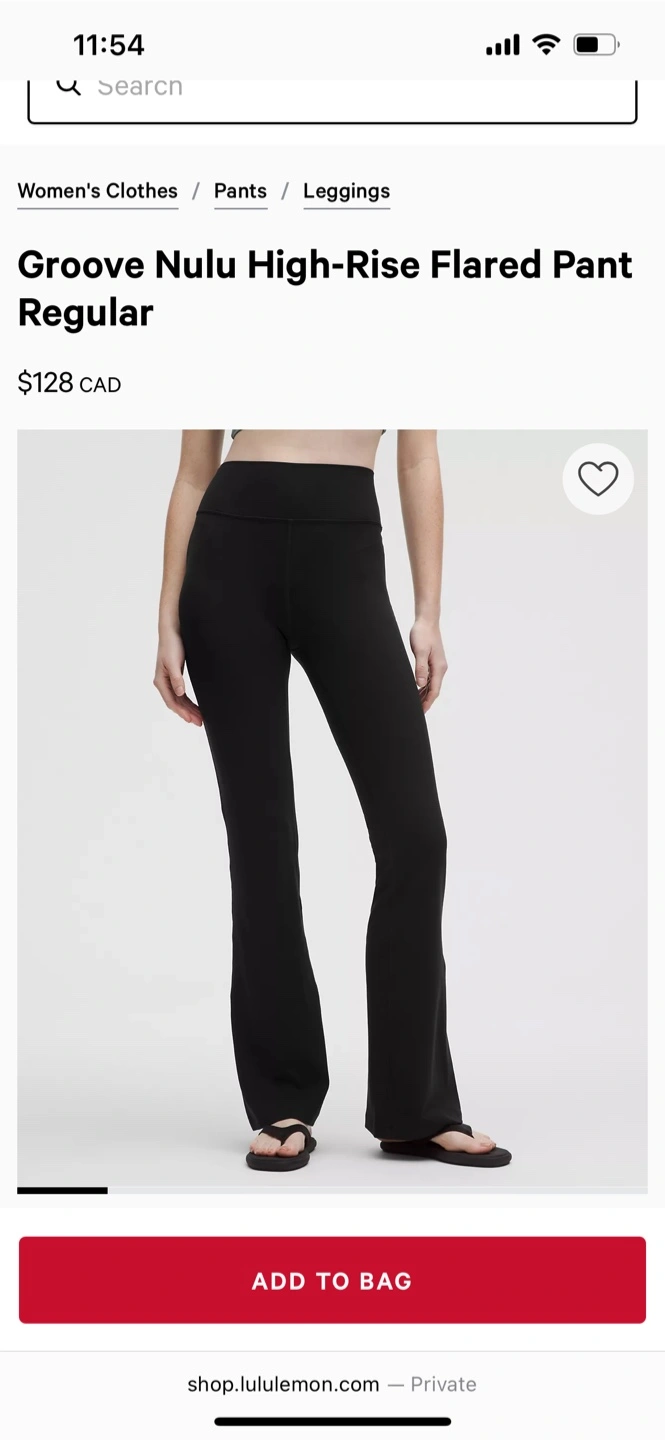Open the Women's Clothes breadcrumb link
Screen dimensions: 665x1440
[97, 191]
